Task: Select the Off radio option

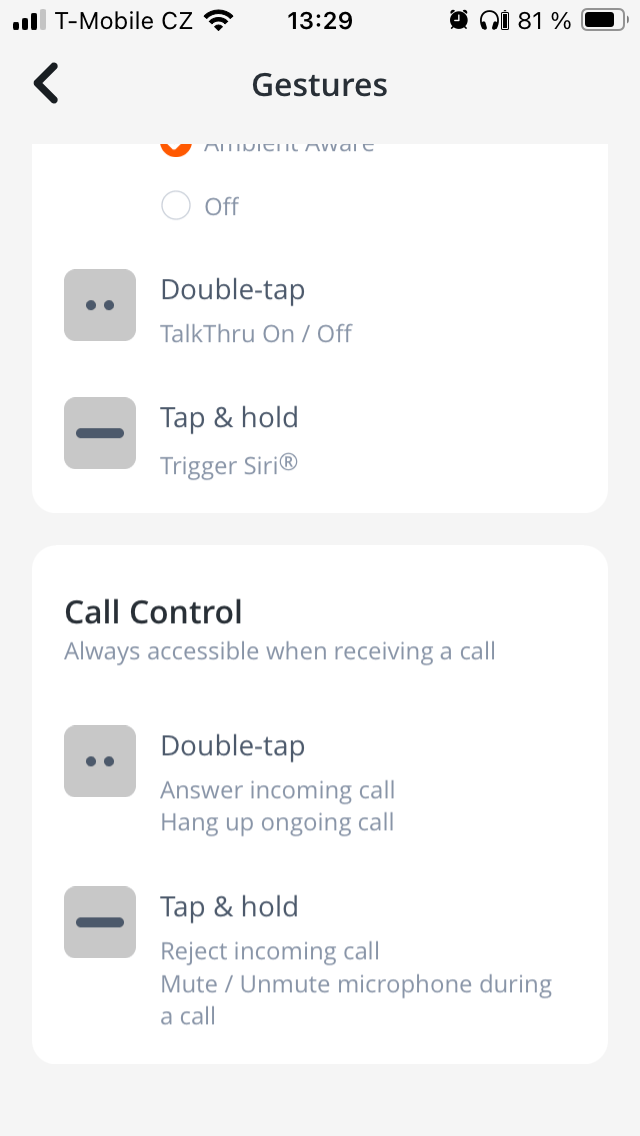Action: [176, 206]
